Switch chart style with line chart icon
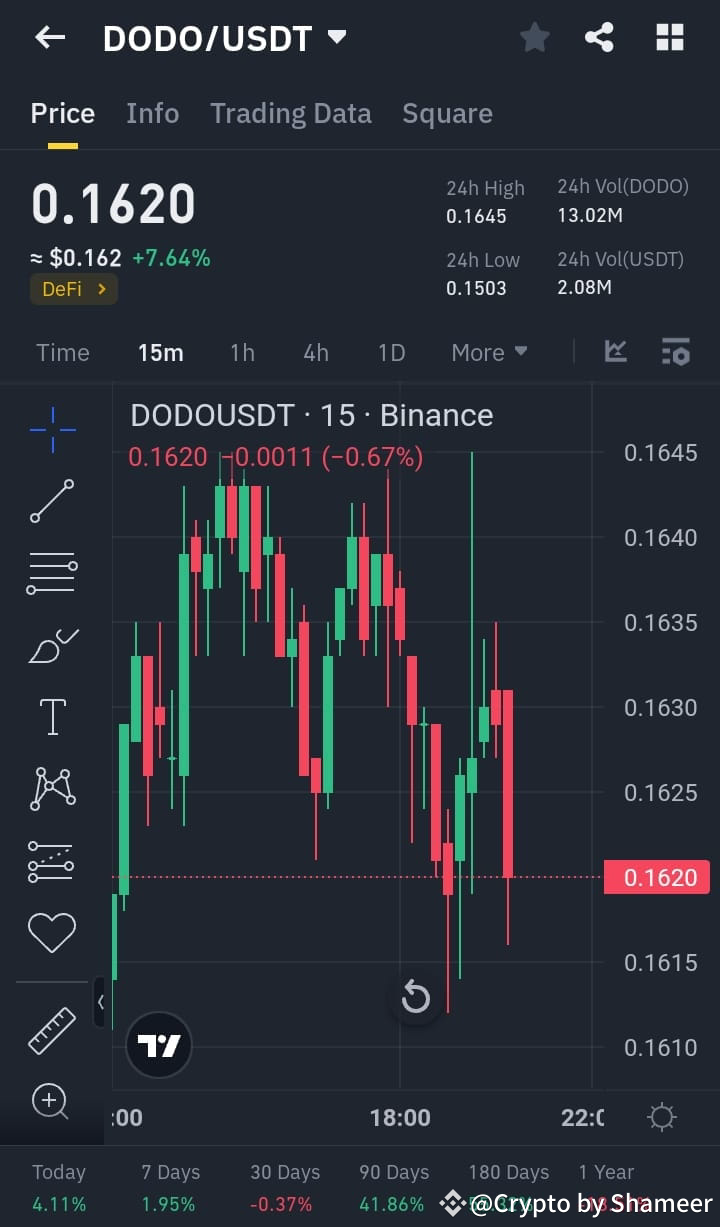Viewport: 720px width, 1227px height. [616, 352]
